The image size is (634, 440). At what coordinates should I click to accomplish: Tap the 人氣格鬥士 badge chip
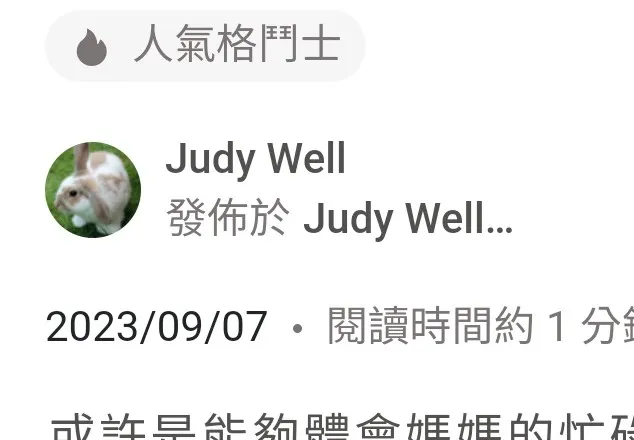pos(205,46)
